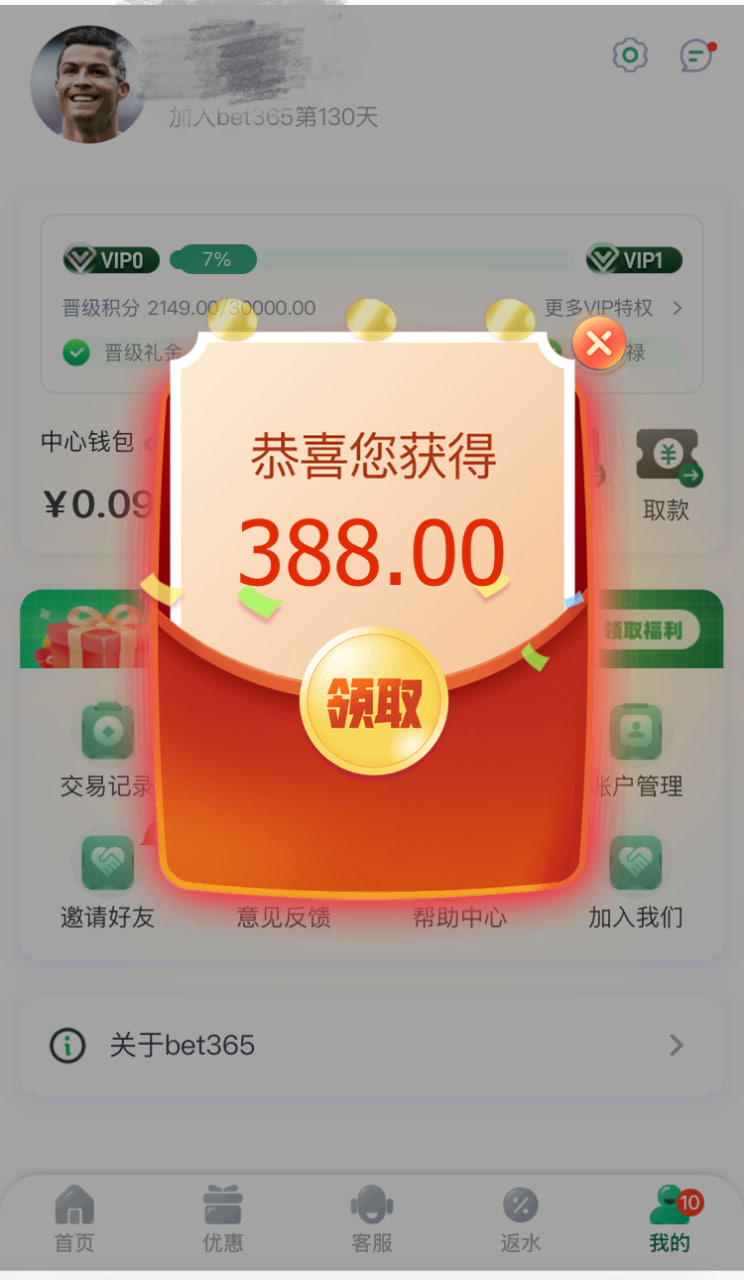
Task: Open 邀请好友 invite friends
Action: point(107,880)
